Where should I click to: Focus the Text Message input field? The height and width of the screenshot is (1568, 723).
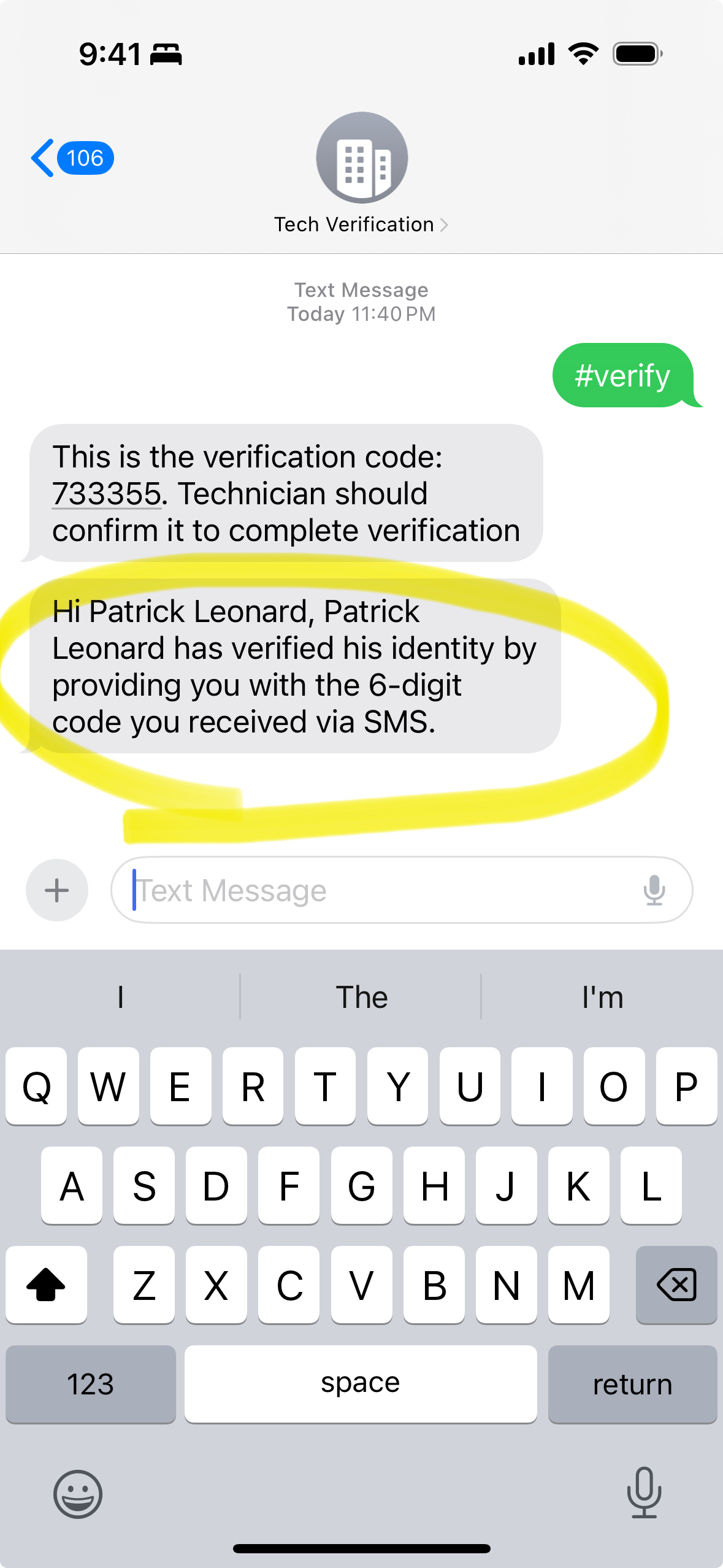[x=380, y=890]
